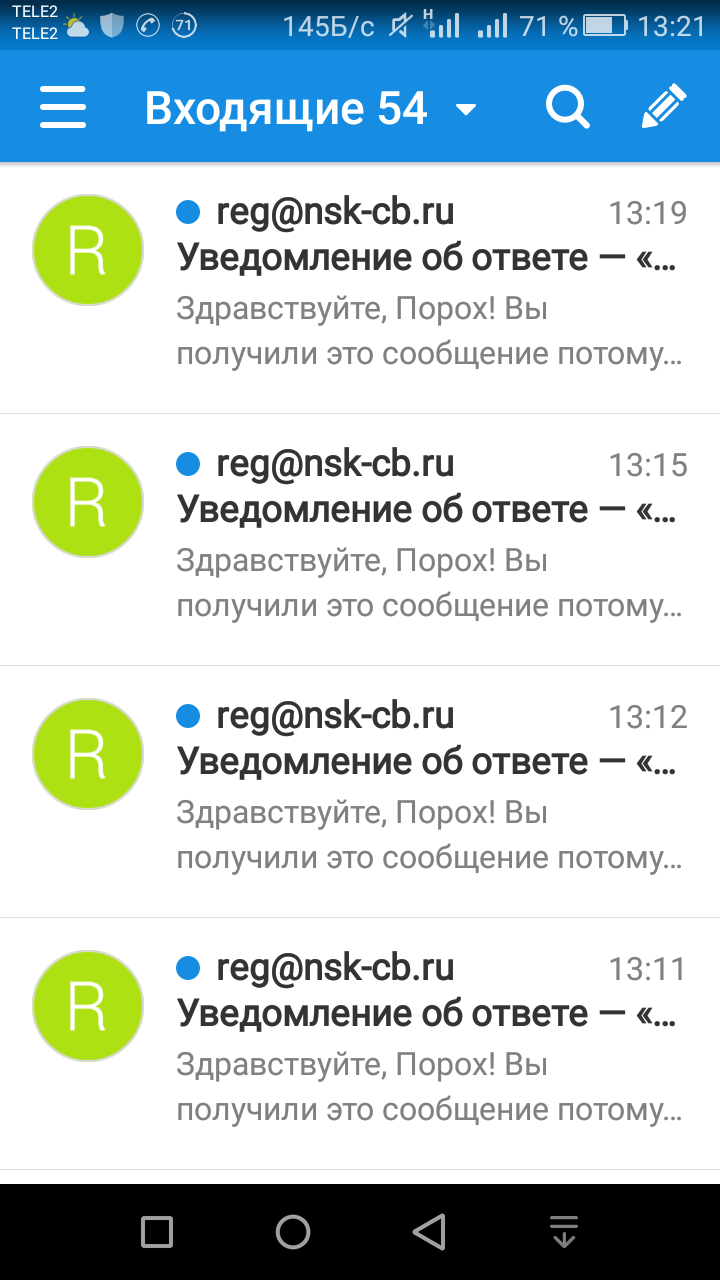720x1280 pixels.
Task: Select the 13:15 email via its avatar
Action: pyautogui.click(x=88, y=502)
